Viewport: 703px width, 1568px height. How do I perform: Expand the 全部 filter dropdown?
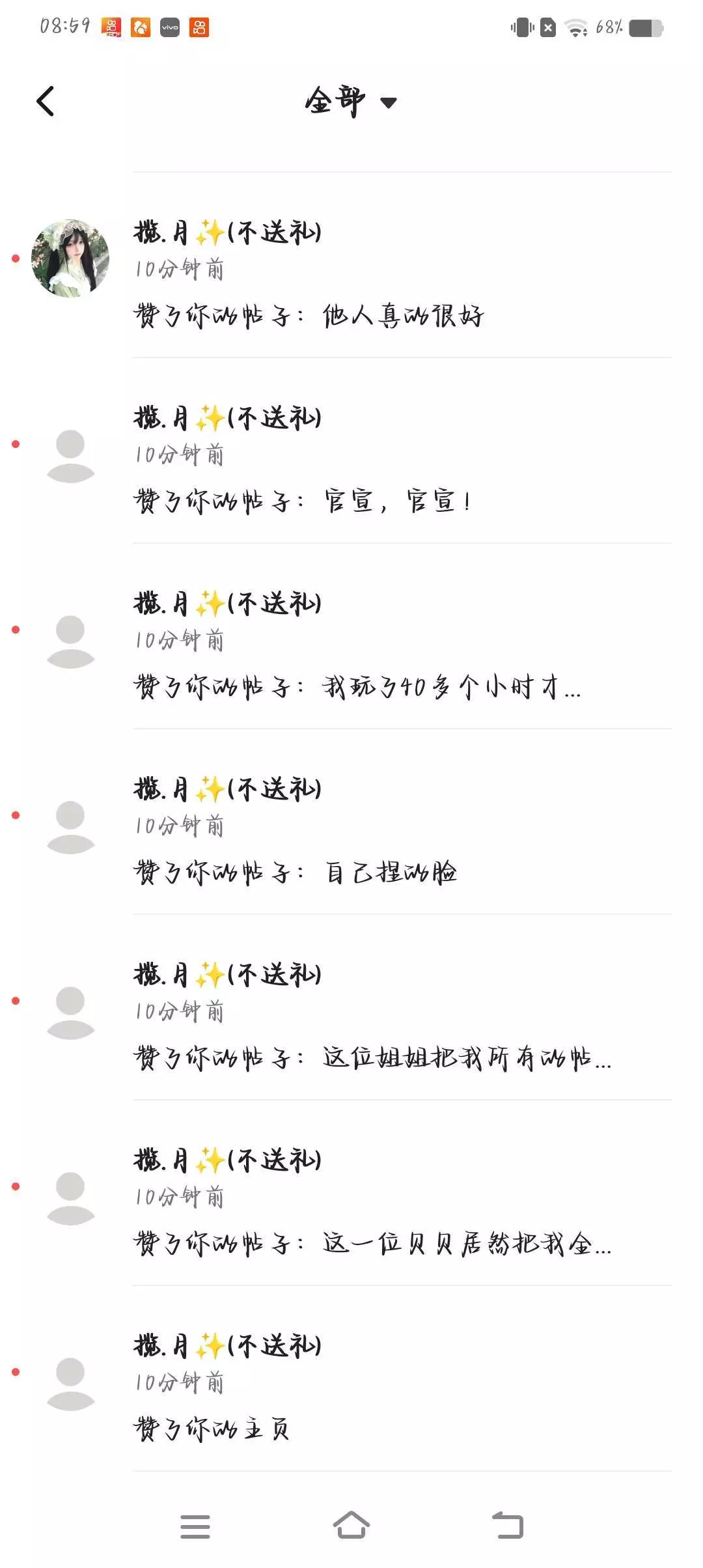pos(350,102)
